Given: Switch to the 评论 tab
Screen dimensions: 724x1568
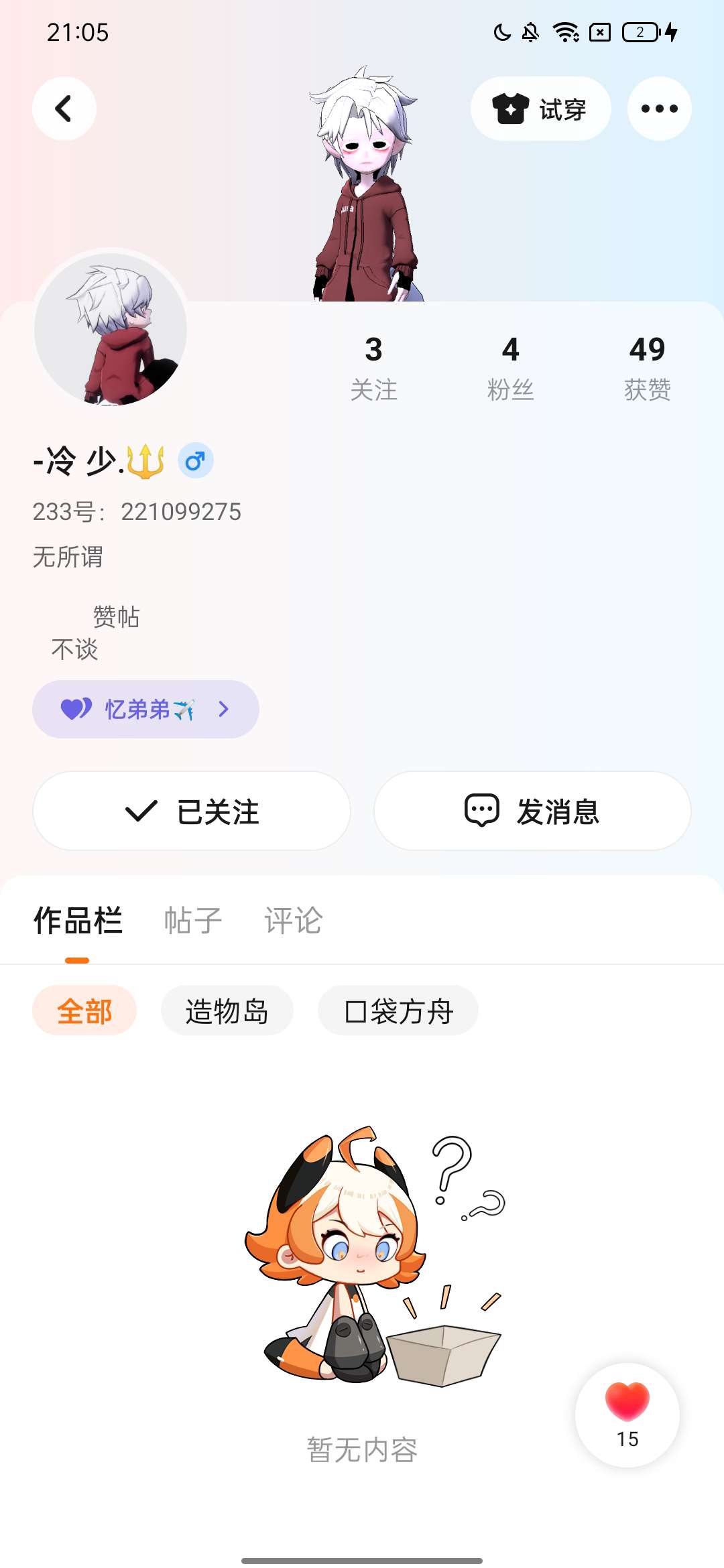Looking at the screenshot, I should click(x=293, y=921).
